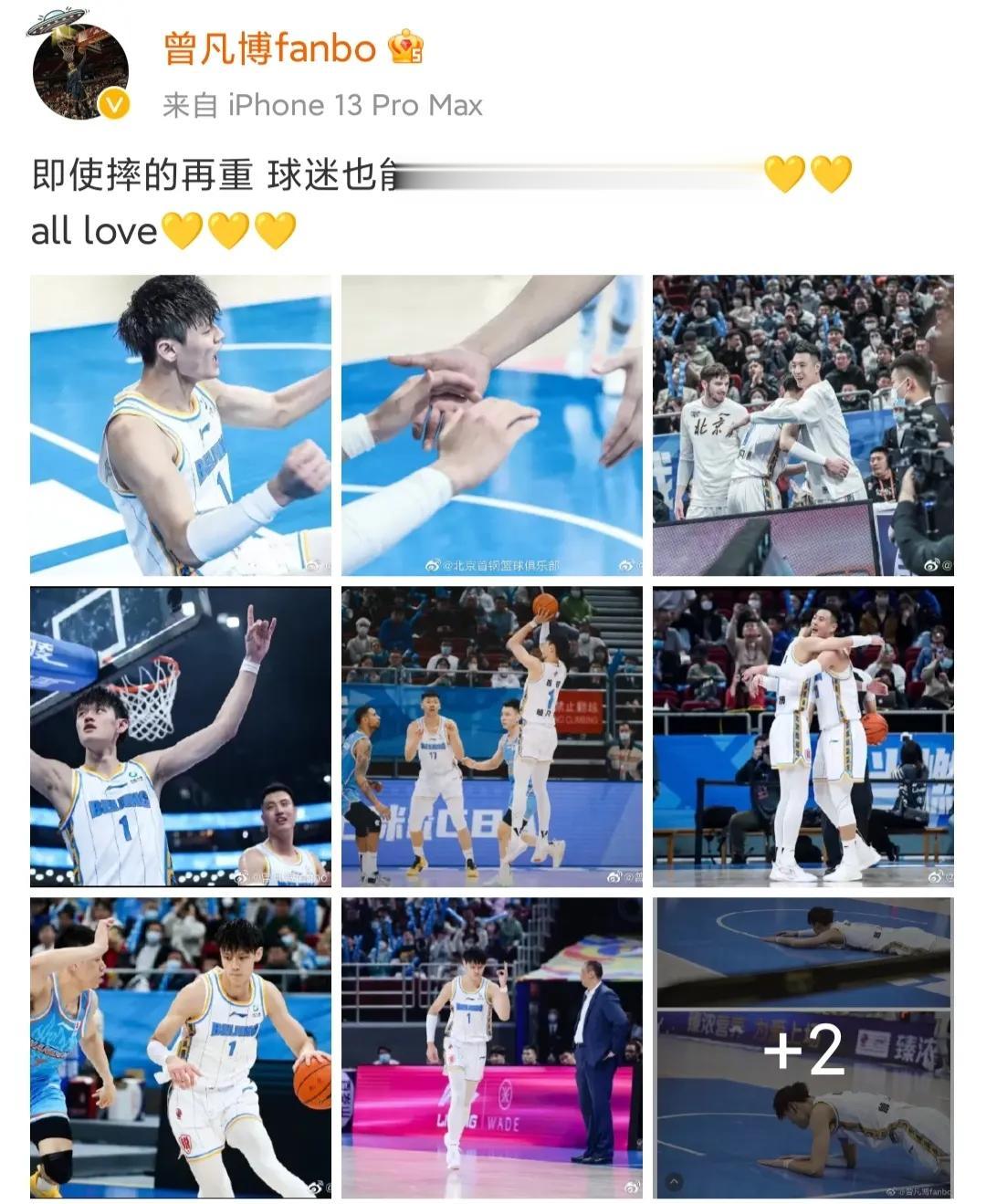Open the photo of teammates hugging near cameraman
Screen dimensions: 986x1204
(802, 425)
